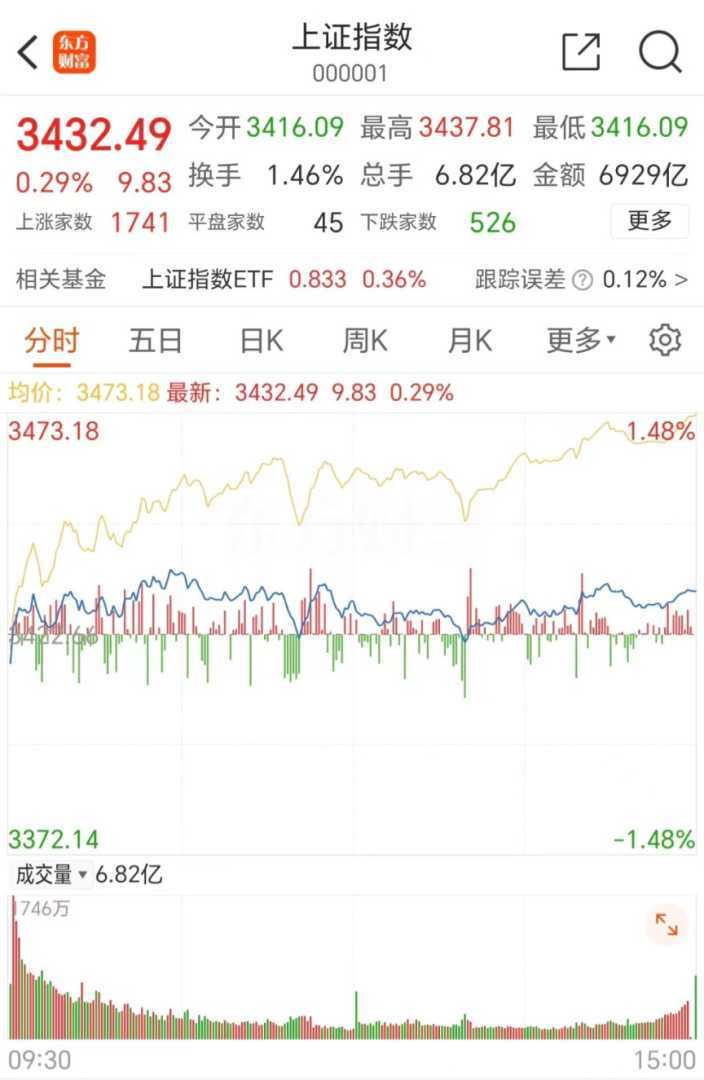Image resolution: width=704 pixels, height=1080 pixels.
Task: Open the 成交量 indicator dropdown
Action: click(x=50, y=875)
